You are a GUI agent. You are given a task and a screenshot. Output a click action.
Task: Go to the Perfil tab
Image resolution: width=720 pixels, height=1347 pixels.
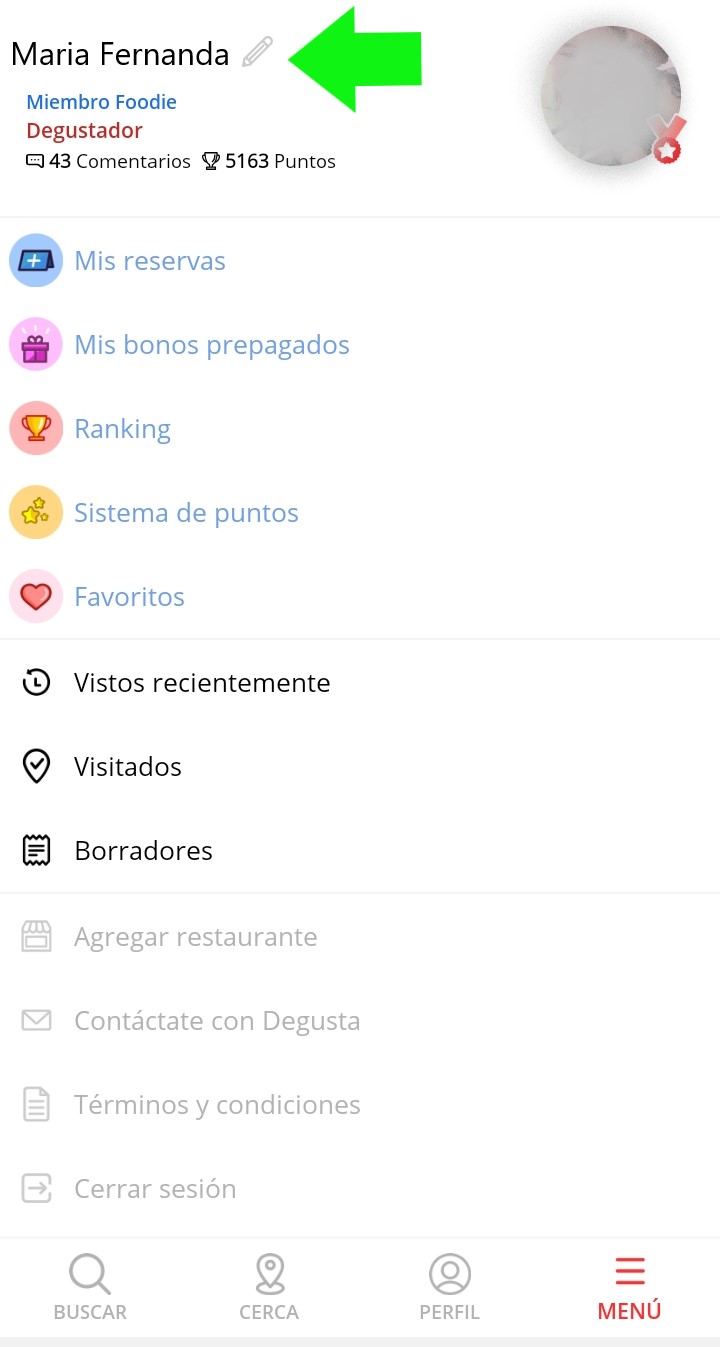click(449, 1288)
